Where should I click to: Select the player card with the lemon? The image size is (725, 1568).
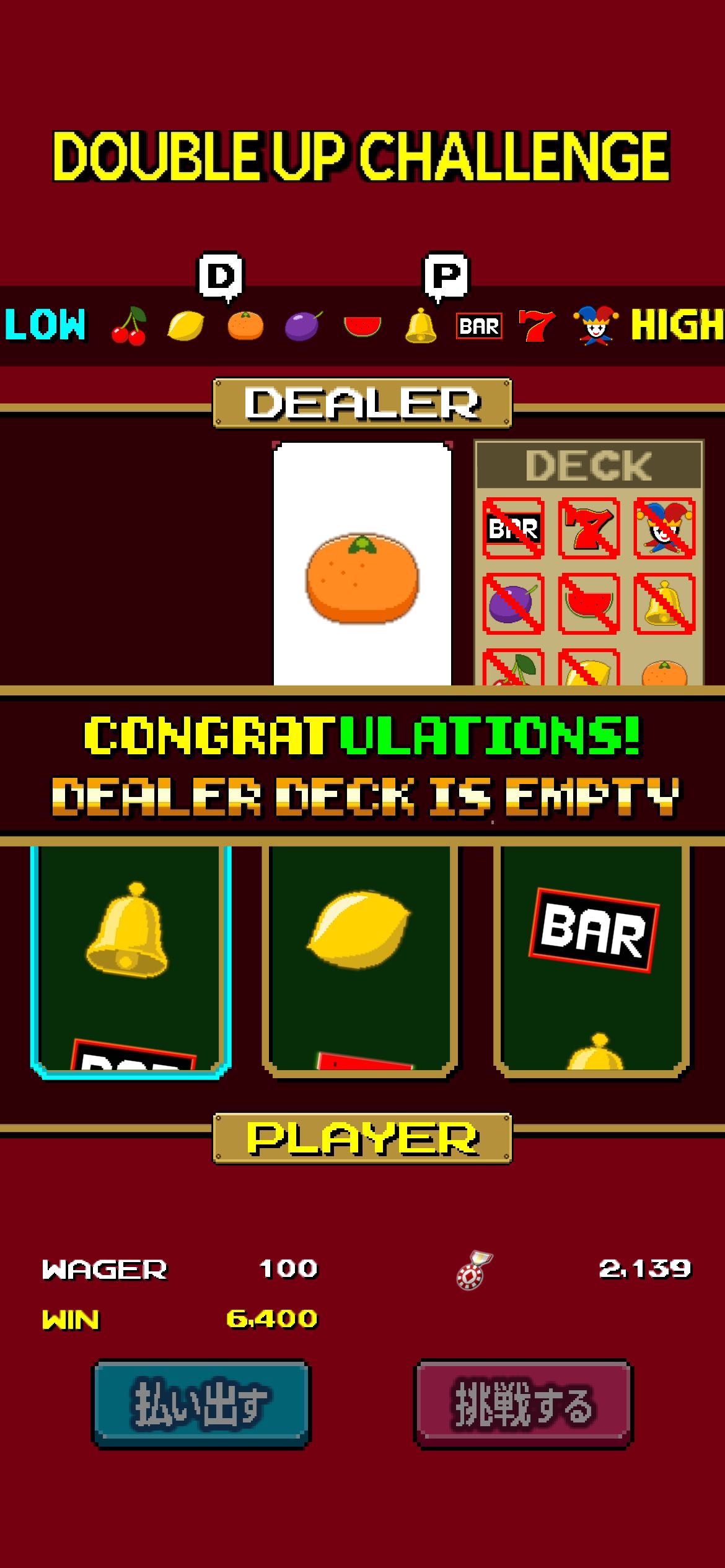361,959
